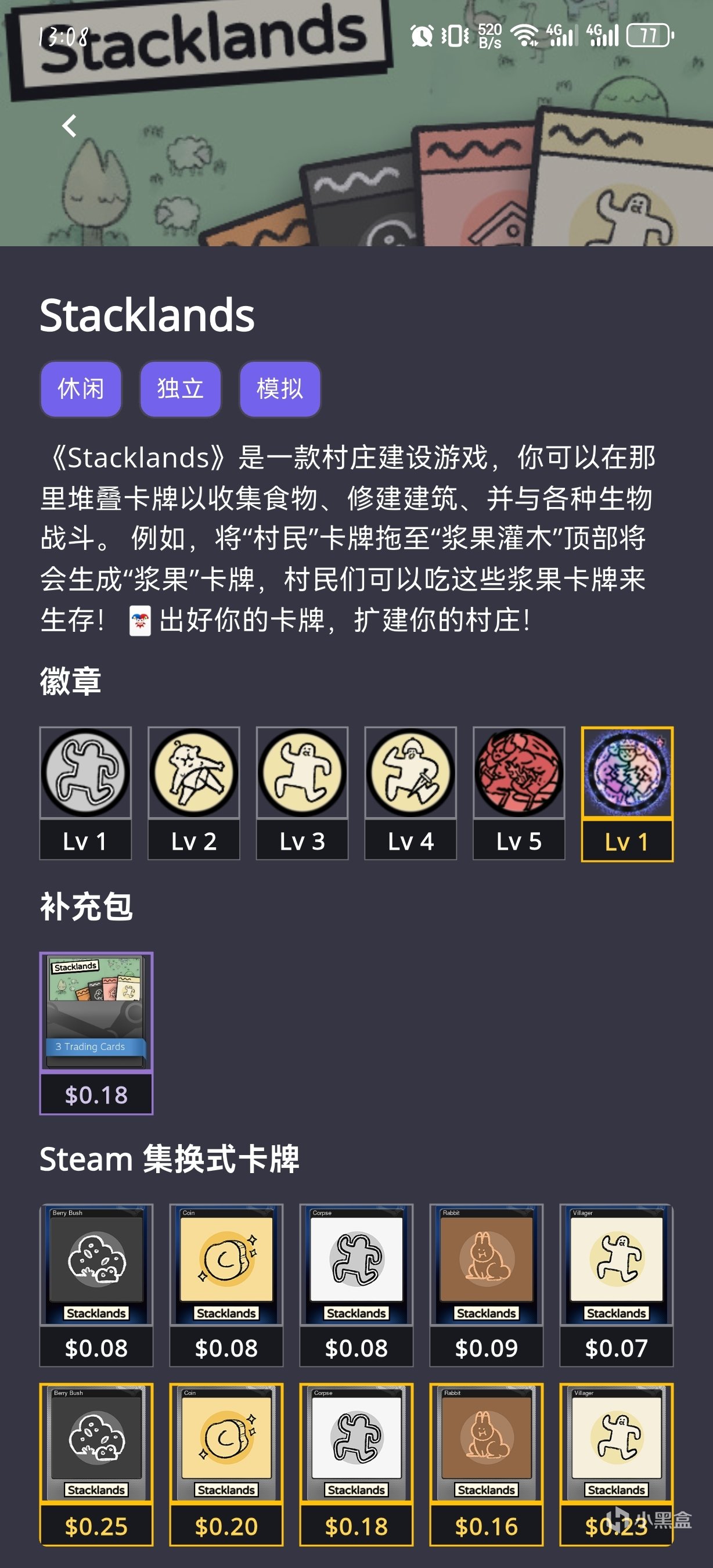The image size is (713, 1568).
Task: Select the 休闲 tag chip
Action: [81, 389]
